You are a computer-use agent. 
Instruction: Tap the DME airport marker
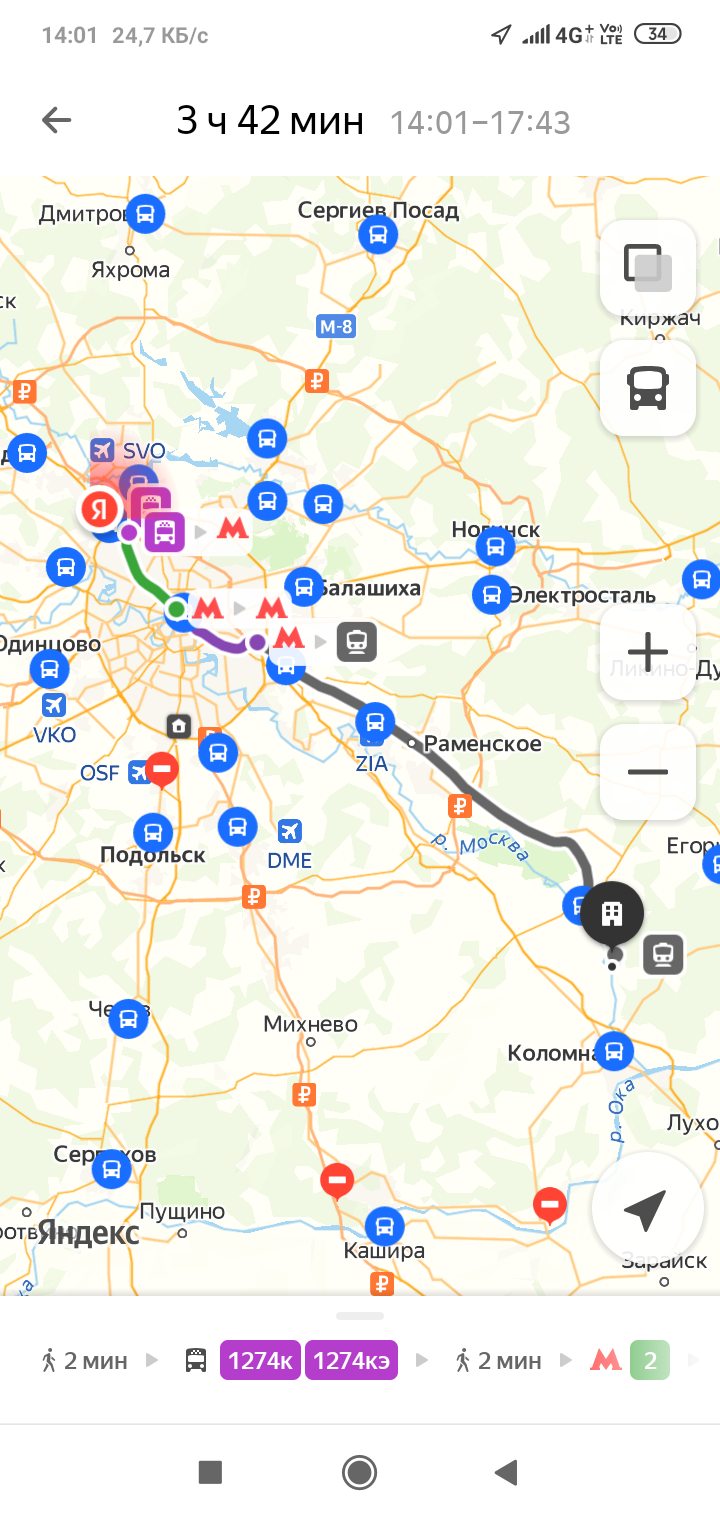click(x=290, y=831)
